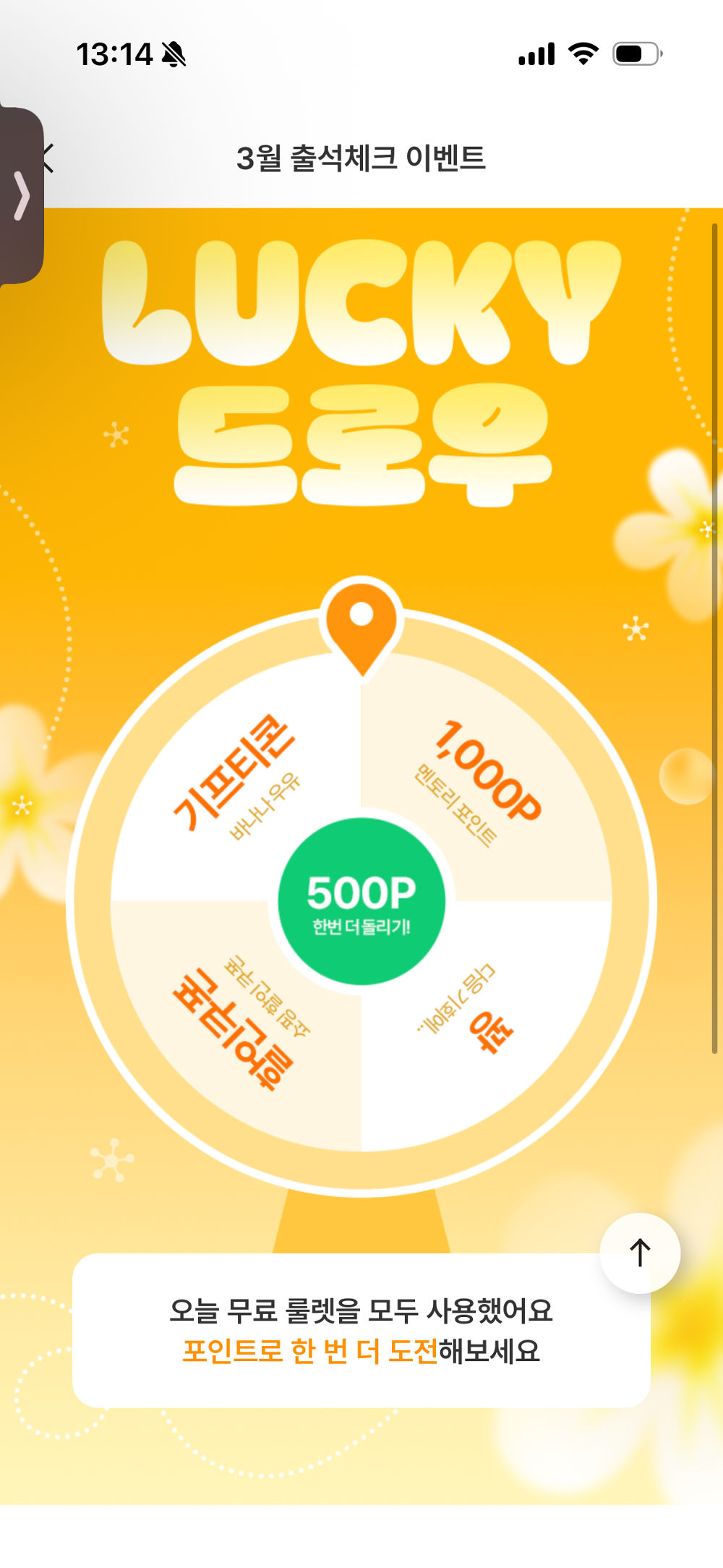Go back from the 3월 출석체크 이벤트 page
723x1568 pixels.
pyautogui.click(x=49, y=158)
